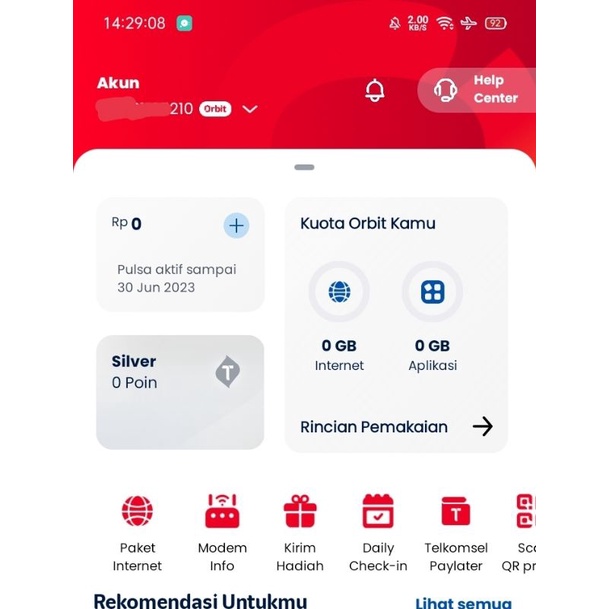Open the QR scan shortcut
The width and height of the screenshot is (609, 609).
524,532
